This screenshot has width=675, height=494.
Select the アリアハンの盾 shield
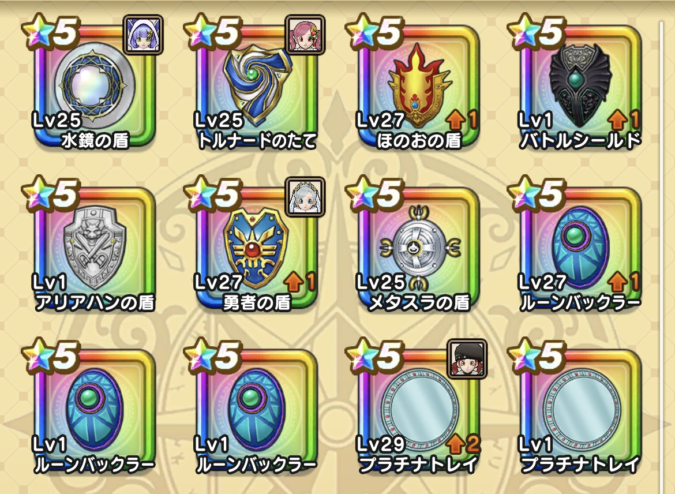91,246
